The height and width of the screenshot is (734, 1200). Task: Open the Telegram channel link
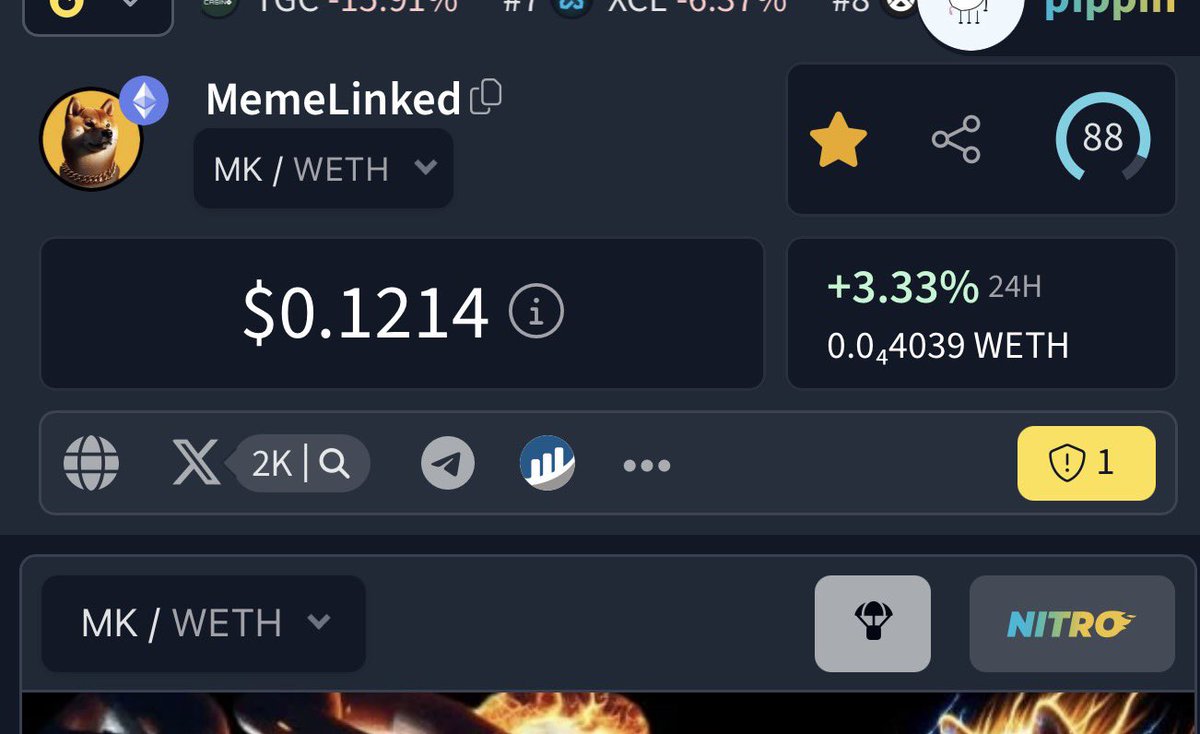click(x=447, y=464)
